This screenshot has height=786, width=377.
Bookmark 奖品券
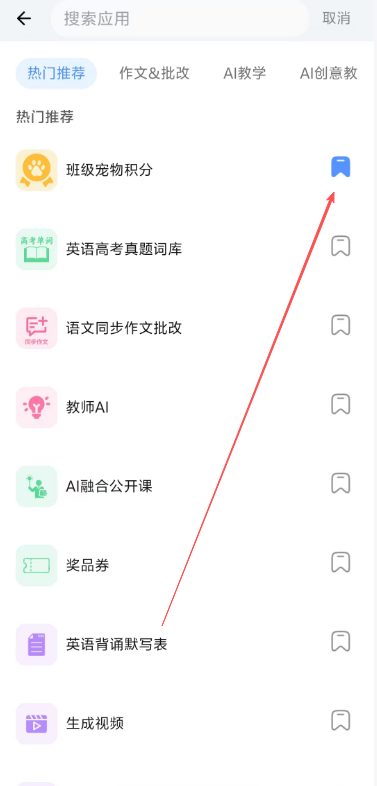340,563
